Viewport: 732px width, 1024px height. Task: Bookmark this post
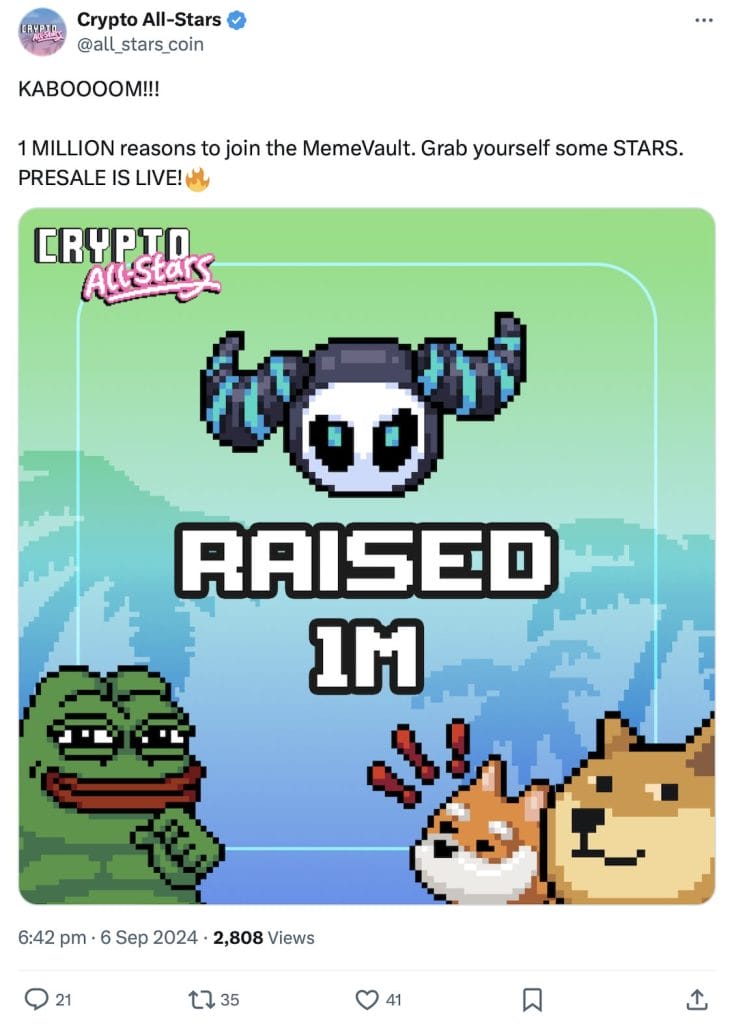tap(533, 998)
